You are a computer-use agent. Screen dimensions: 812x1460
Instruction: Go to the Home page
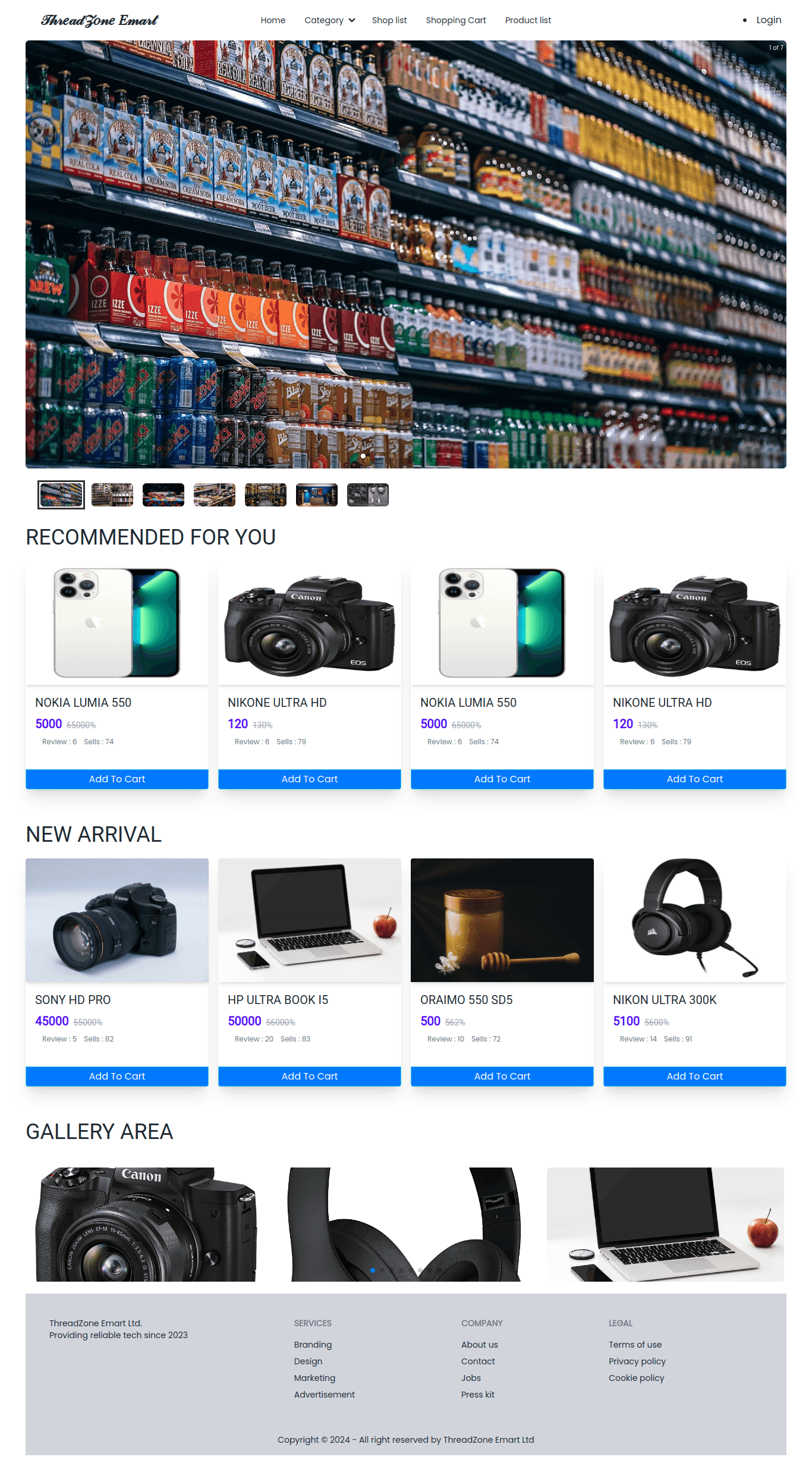pyautogui.click(x=273, y=20)
